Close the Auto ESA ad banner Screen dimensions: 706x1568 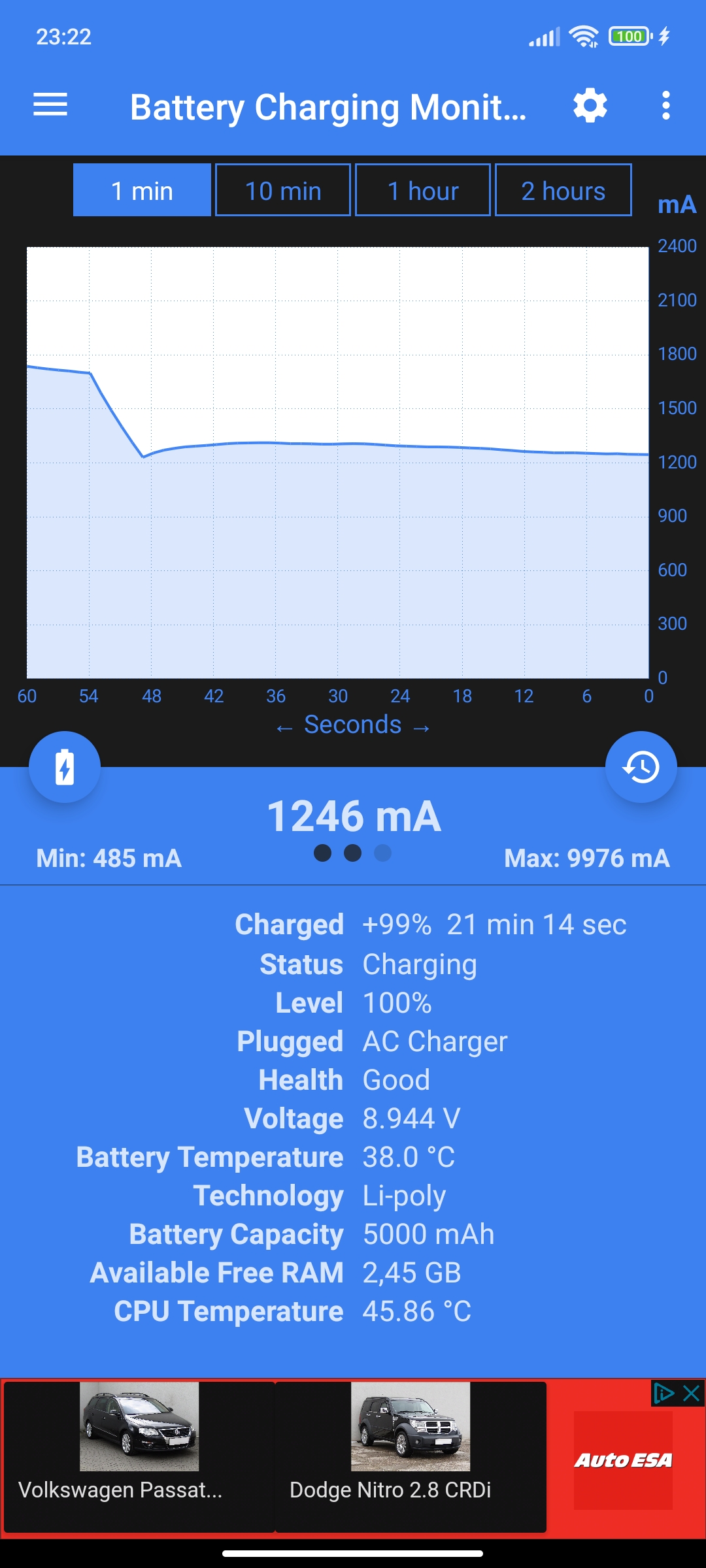692,1394
